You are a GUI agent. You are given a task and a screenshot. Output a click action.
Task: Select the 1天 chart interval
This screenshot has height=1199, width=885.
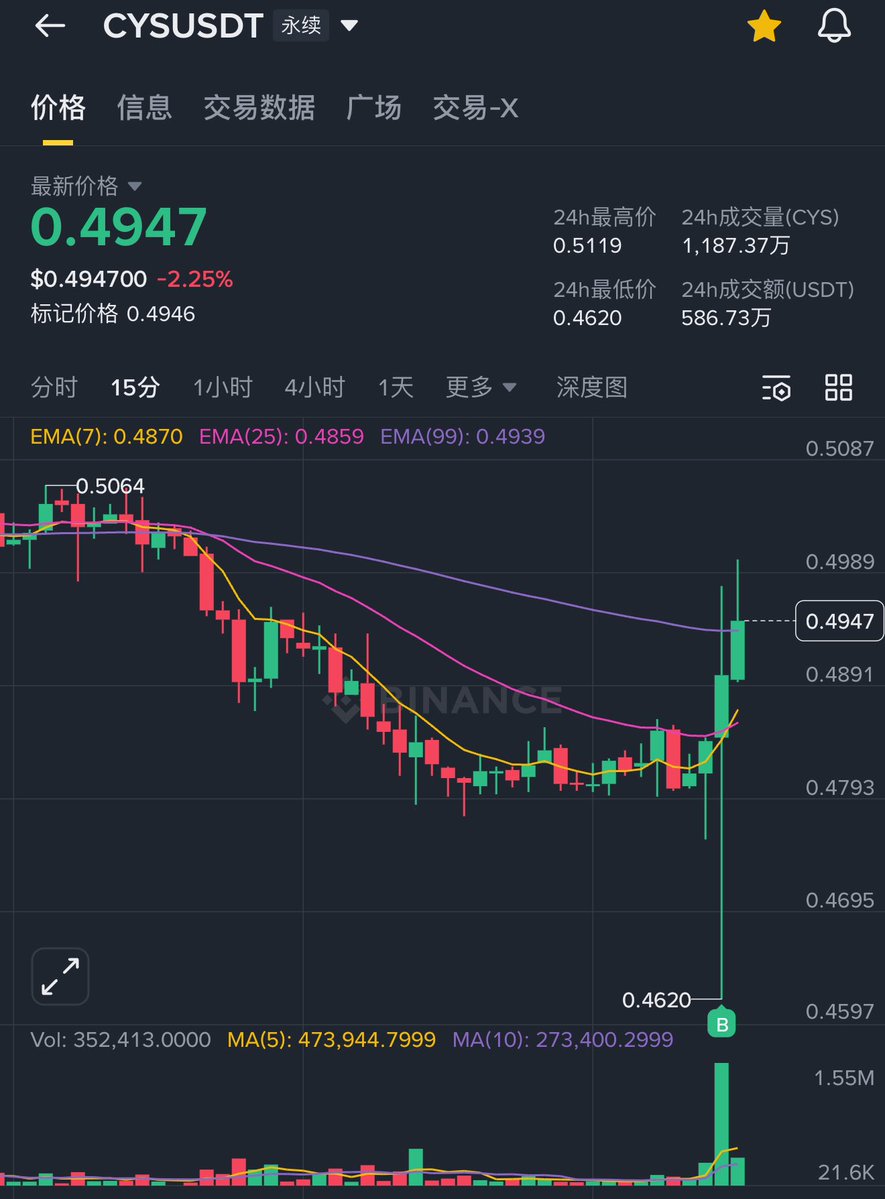395,387
